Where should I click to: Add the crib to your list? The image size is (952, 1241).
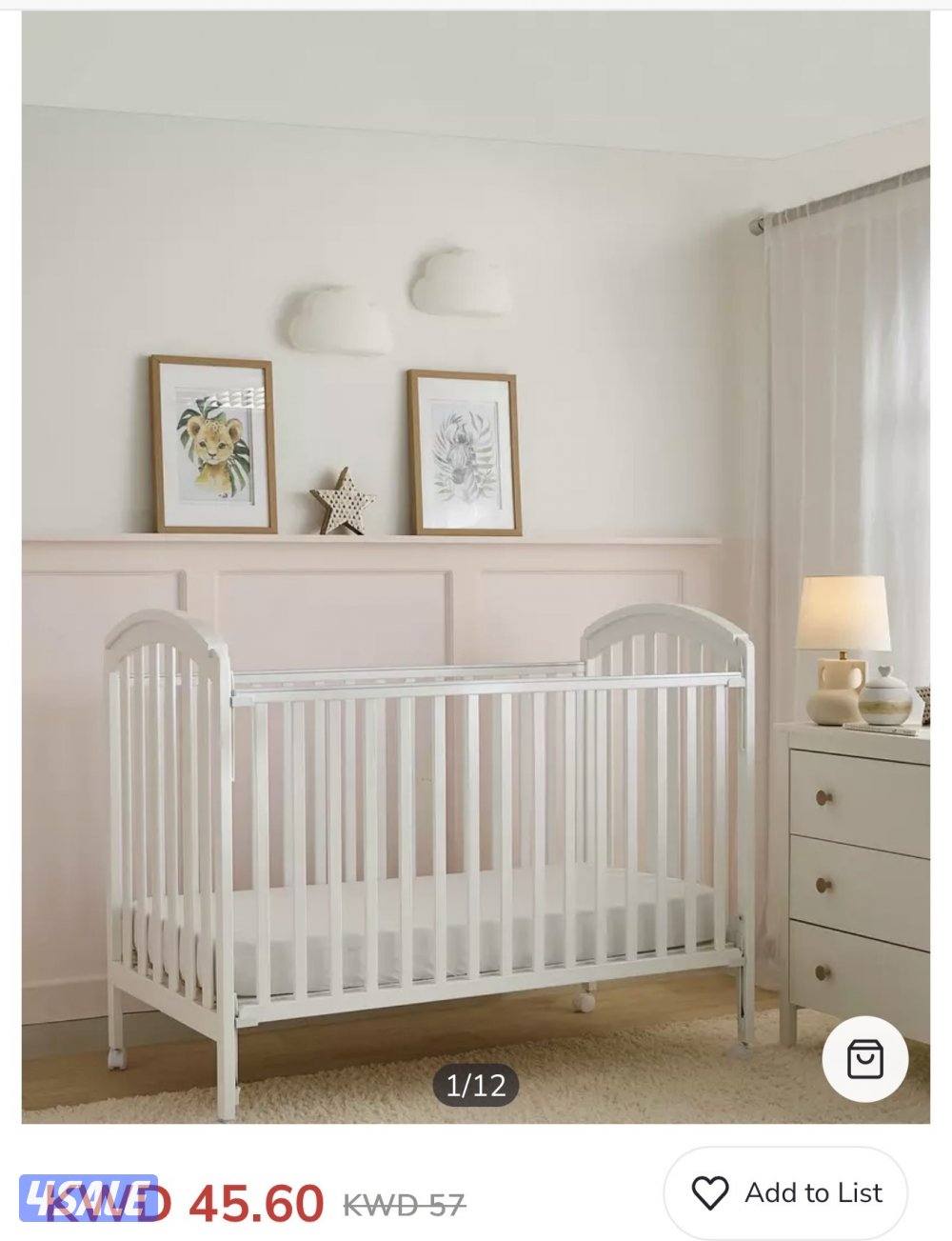pos(786,1192)
